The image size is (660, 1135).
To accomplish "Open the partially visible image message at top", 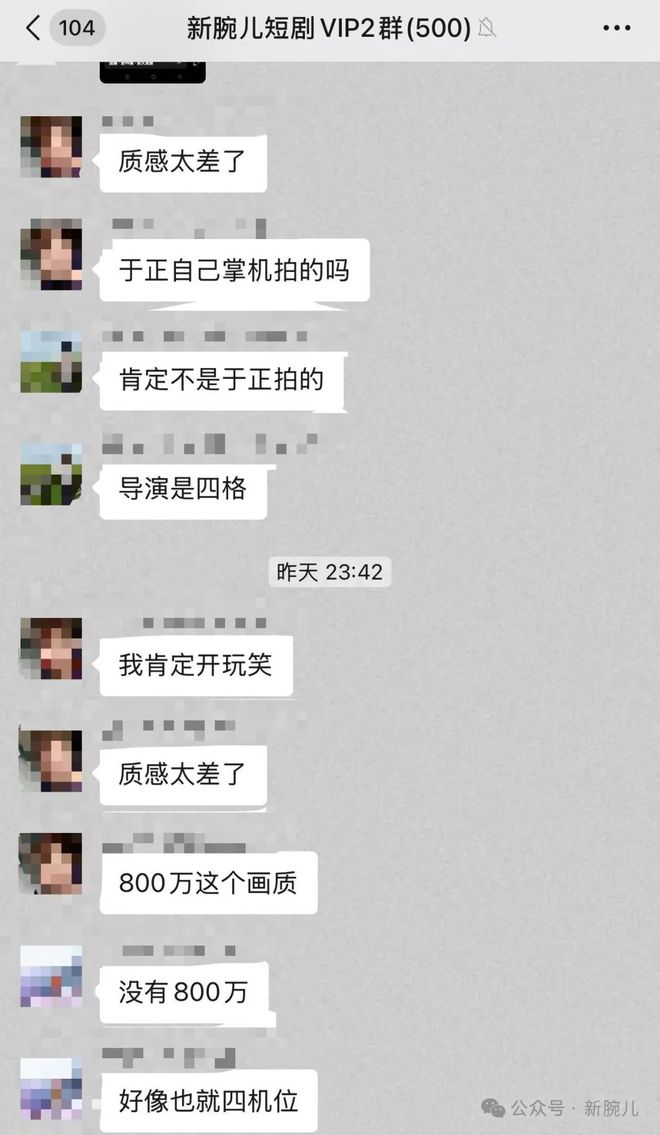I will (x=153, y=72).
